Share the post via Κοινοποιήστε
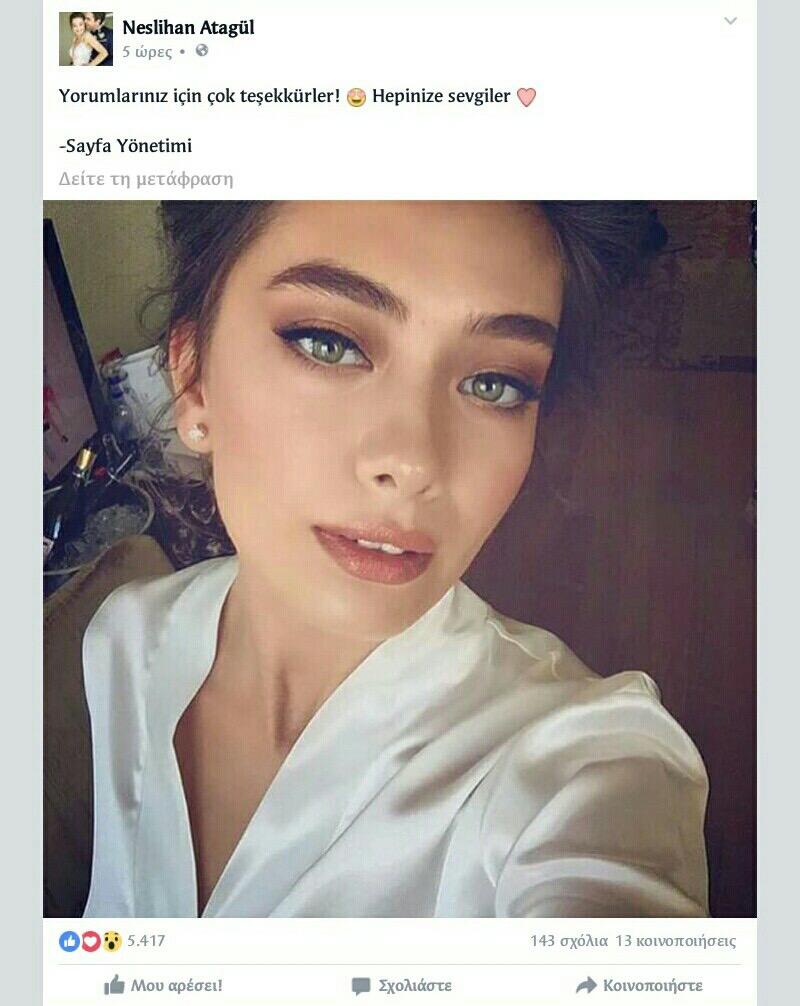The image size is (800, 1006). (640, 985)
